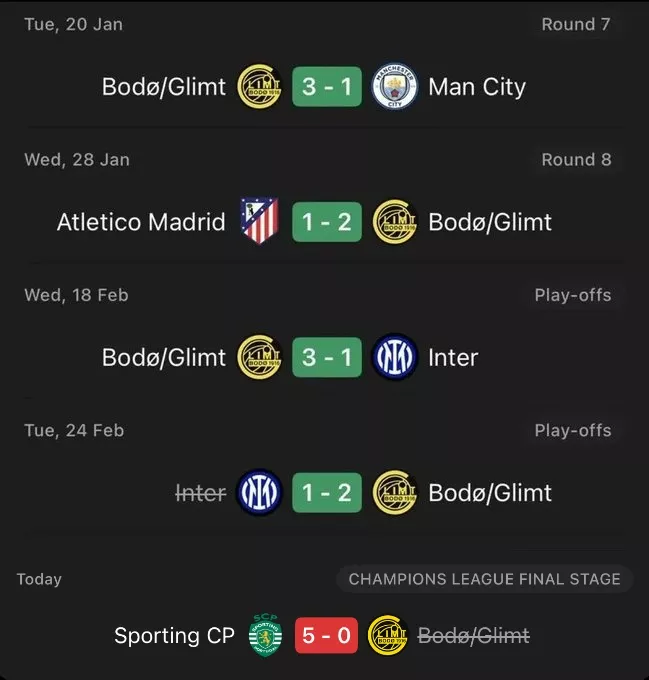Show the 24 Feb Inter vs Bodø/Glimt match
This screenshot has height=680, width=649.
coord(326,493)
